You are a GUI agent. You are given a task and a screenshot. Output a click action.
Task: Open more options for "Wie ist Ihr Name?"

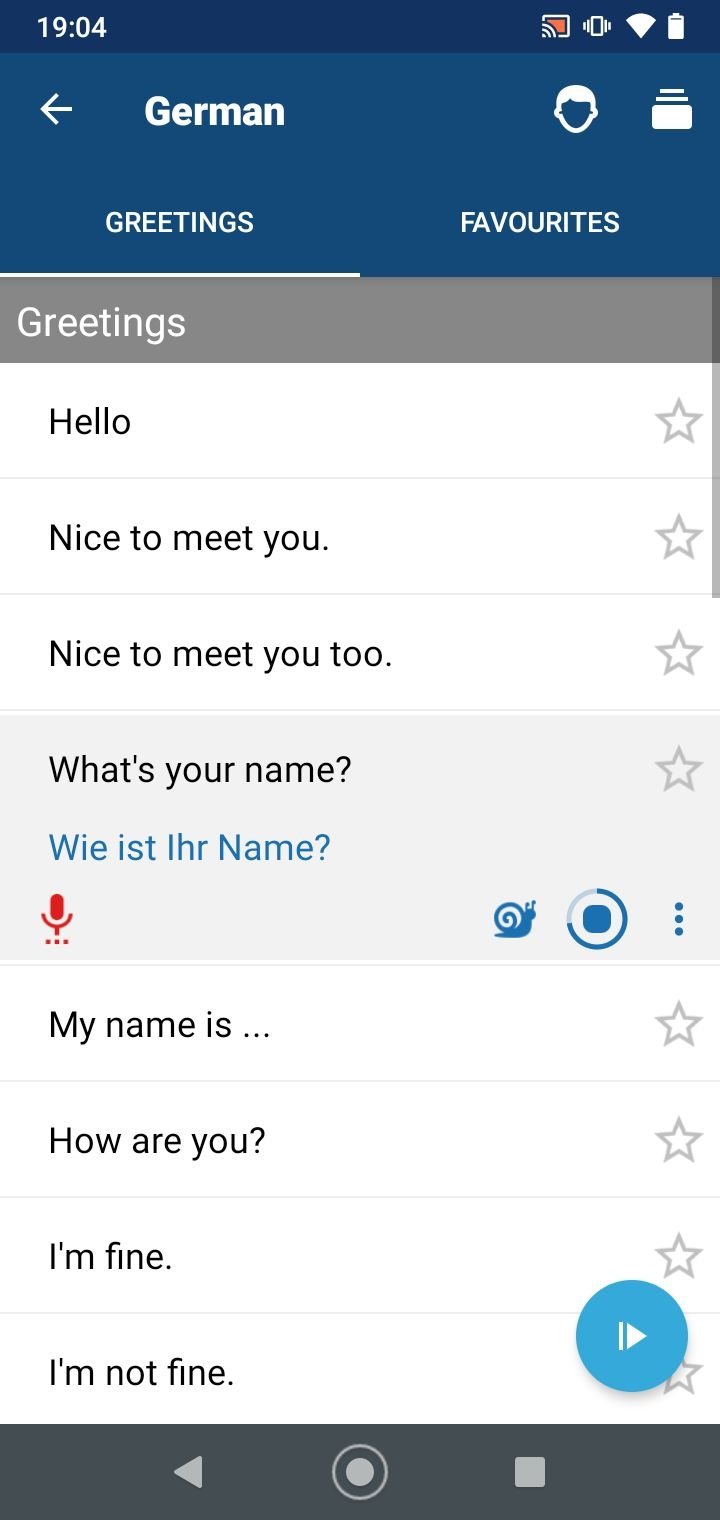679,919
